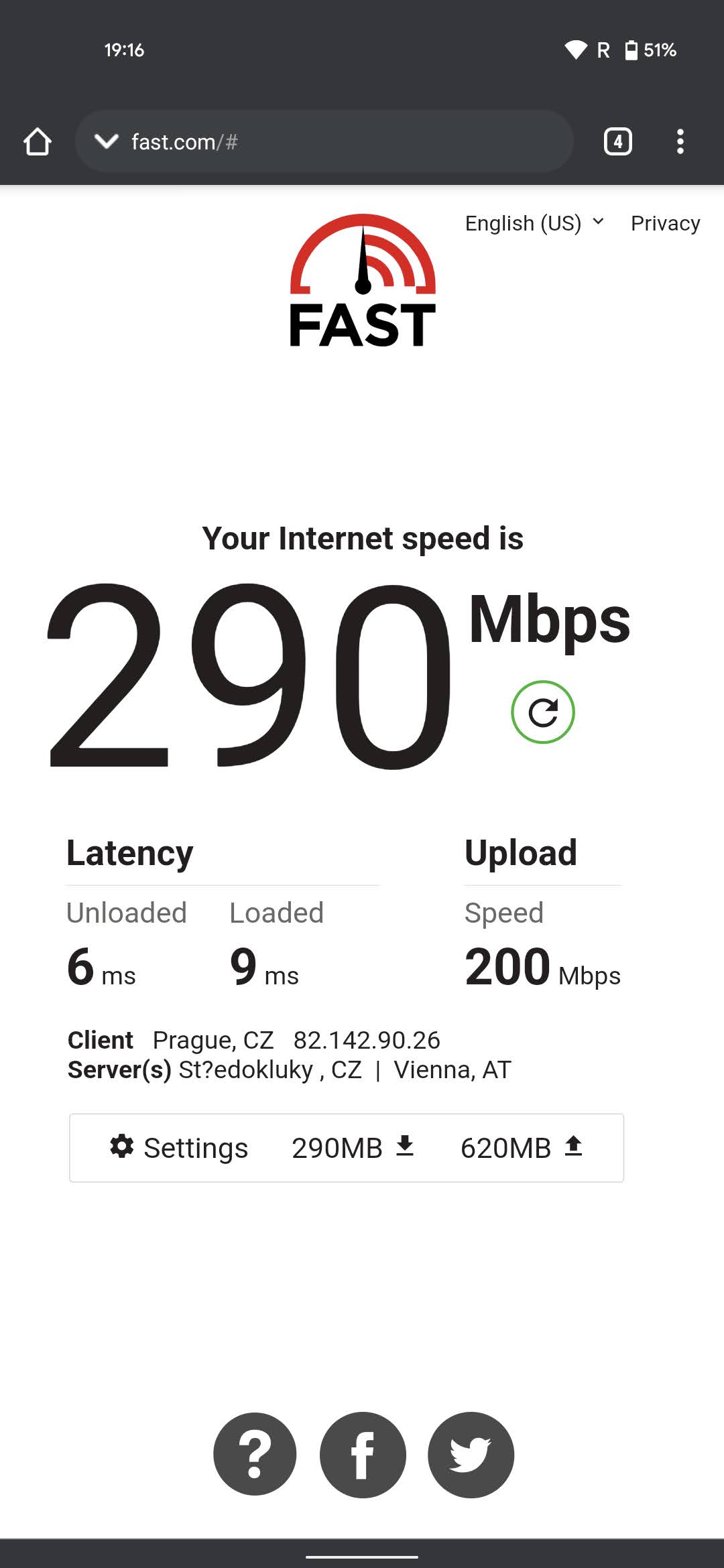
Task: Share result on Facebook
Action: (363, 1454)
